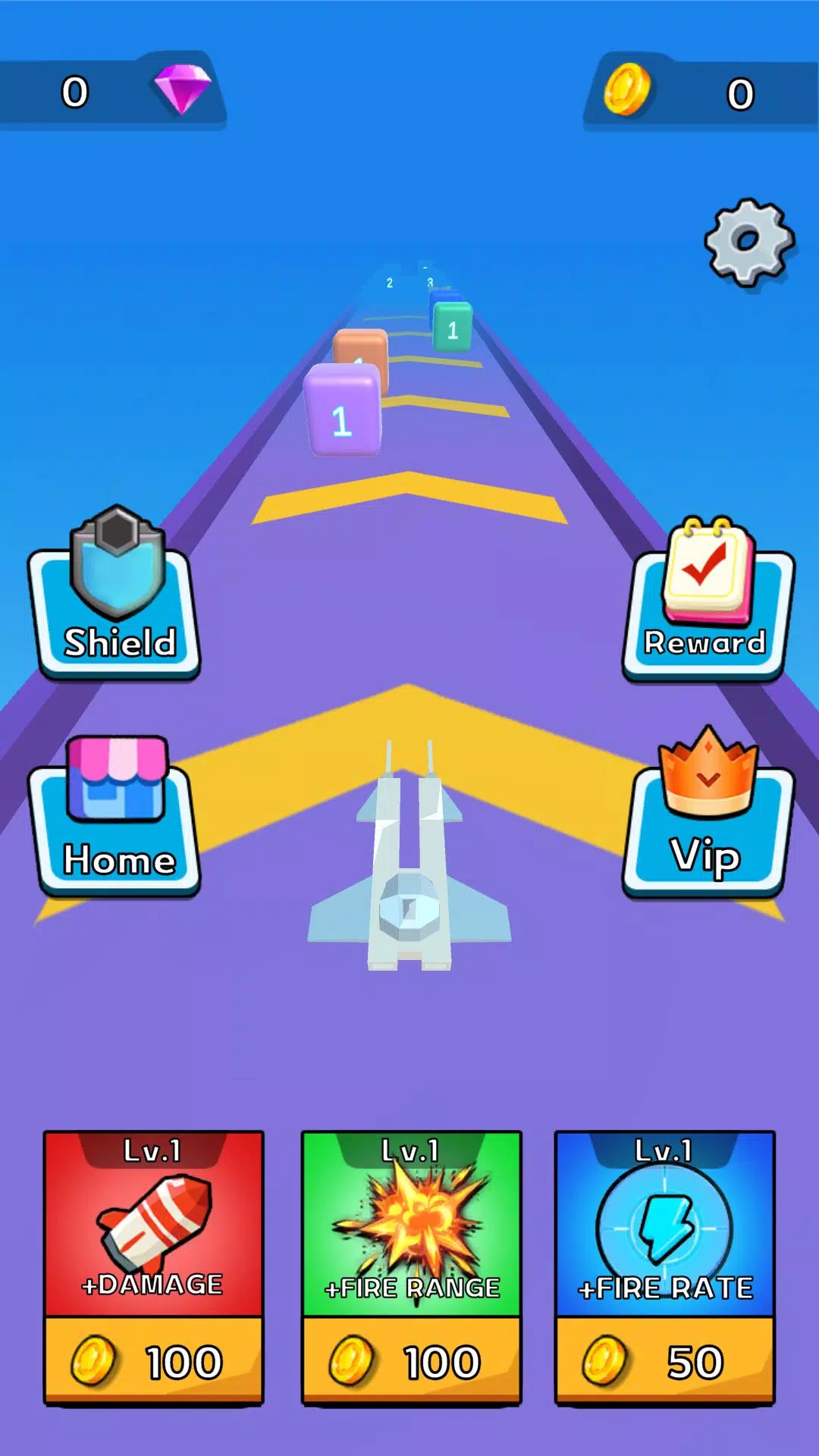Upgrade +Fire Rate for 50 coins
819x1456 pixels.
(x=664, y=1266)
